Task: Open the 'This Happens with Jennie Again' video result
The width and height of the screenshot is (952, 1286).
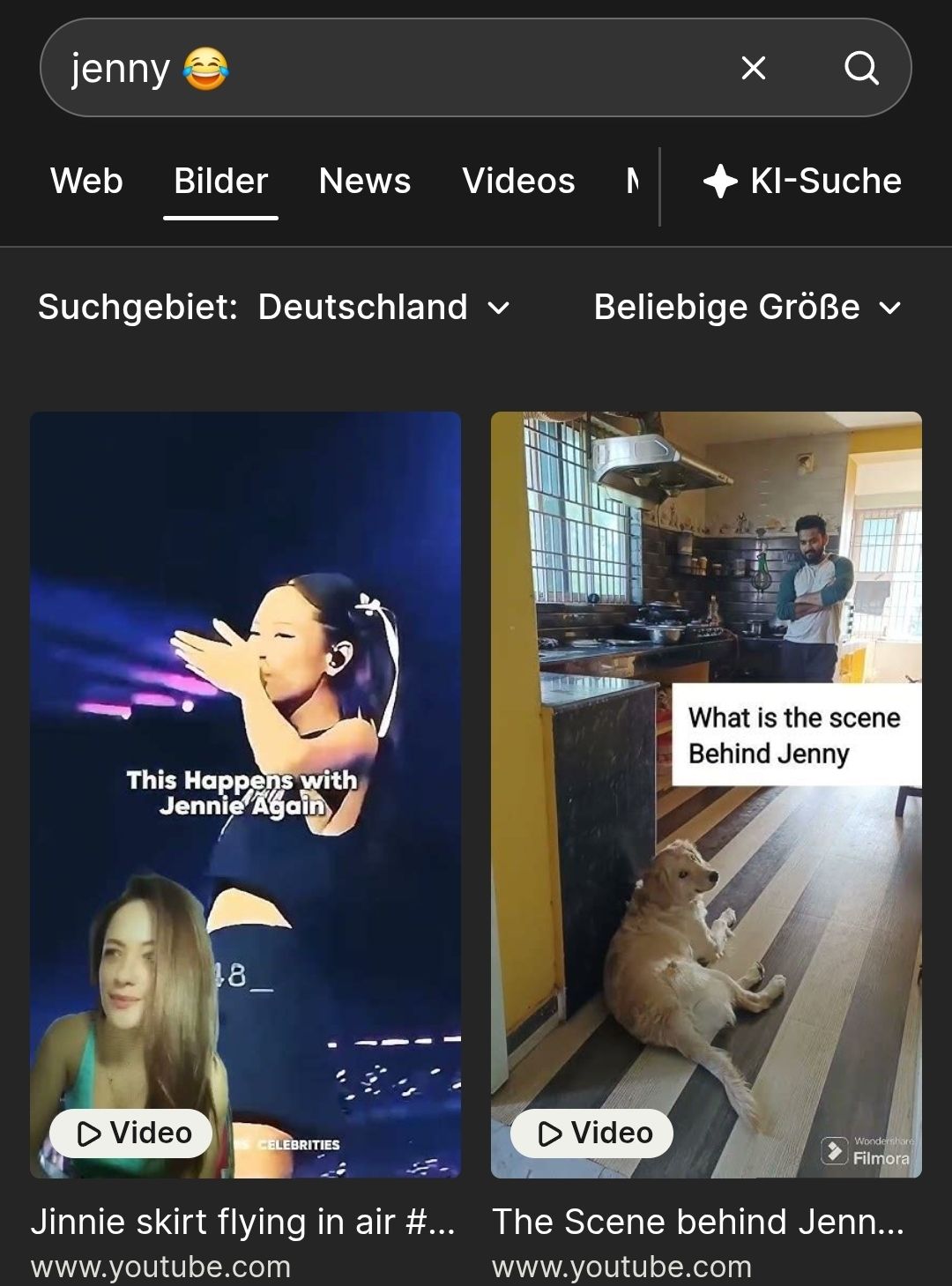Action: pyautogui.click(x=245, y=793)
